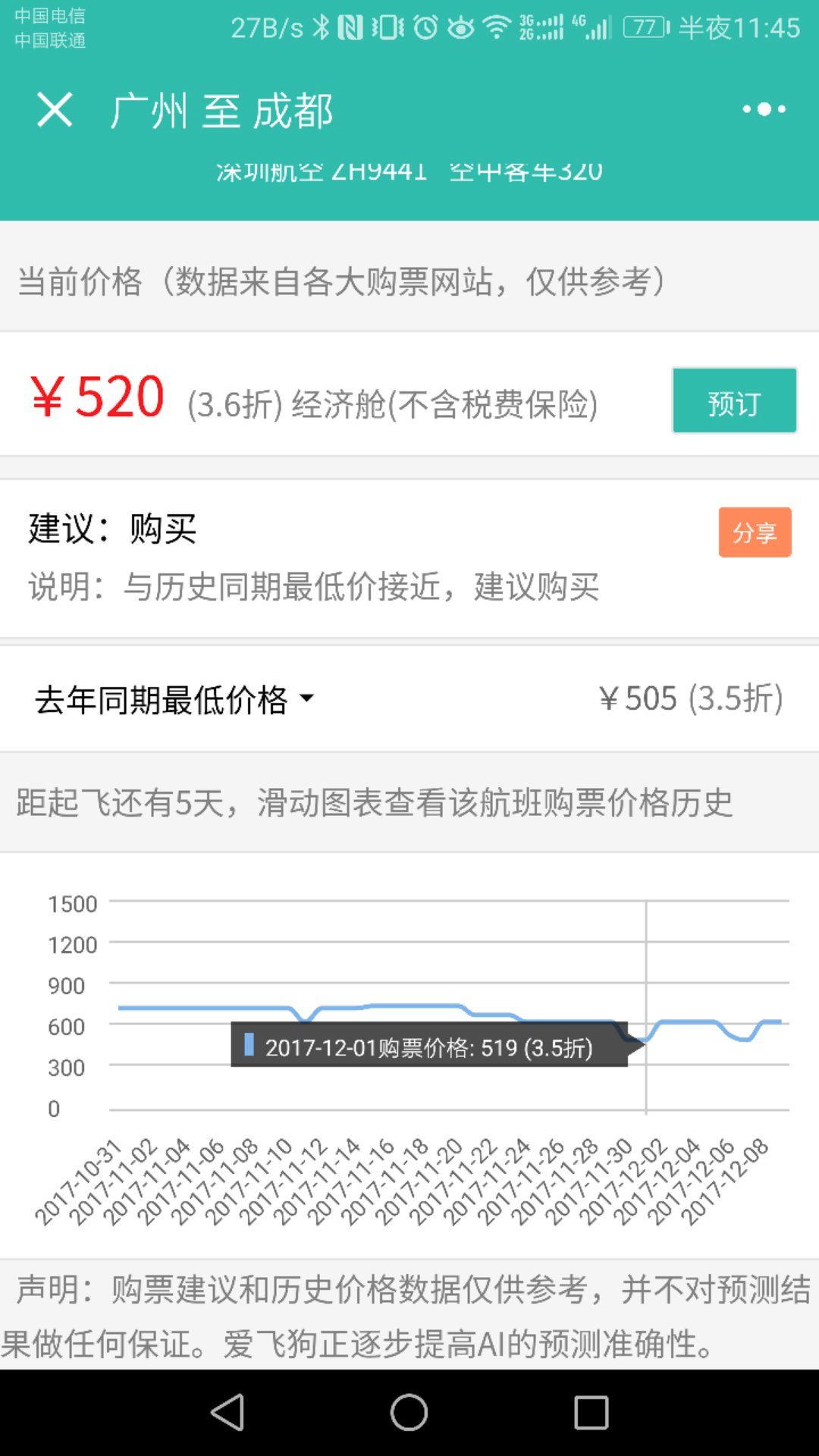Viewport: 819px width, 1456px height.
Task: Return to the system home screen
Action: click(x=409, y=1412)
